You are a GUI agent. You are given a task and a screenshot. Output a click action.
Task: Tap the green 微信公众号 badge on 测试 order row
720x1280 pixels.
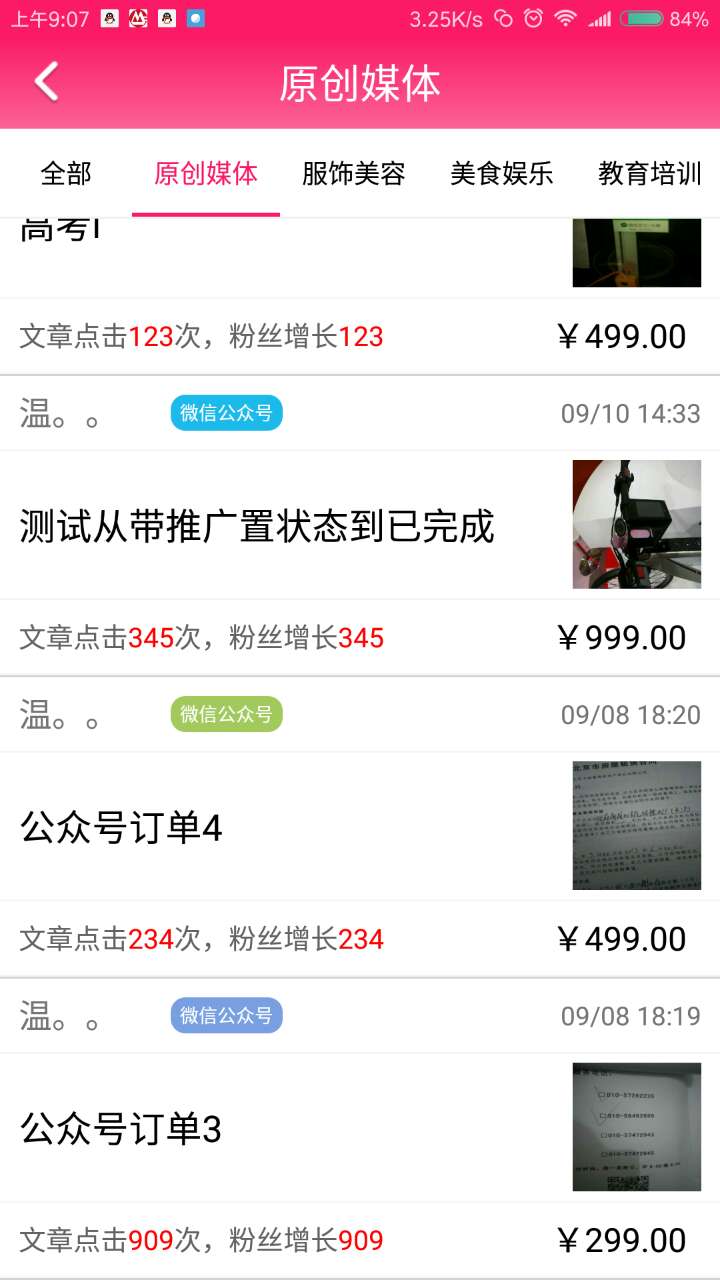click(x=225, y=714)
